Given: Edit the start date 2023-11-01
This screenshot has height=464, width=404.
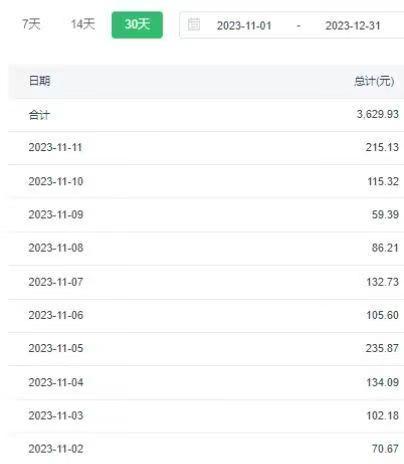Looking at the screenshot, I should tap(244, 26).
